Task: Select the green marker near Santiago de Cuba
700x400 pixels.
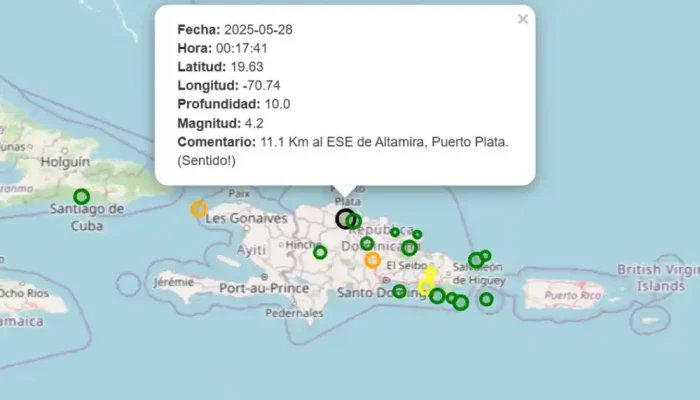Action: tap(81, 197)
